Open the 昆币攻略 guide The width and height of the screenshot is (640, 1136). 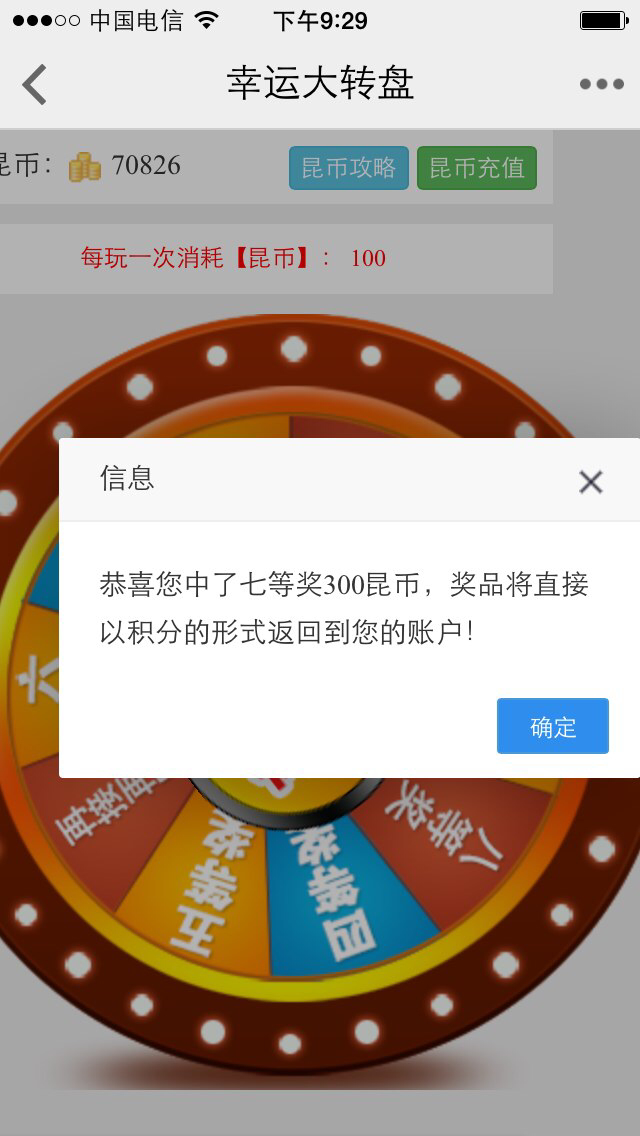click(x=348, y=168)
